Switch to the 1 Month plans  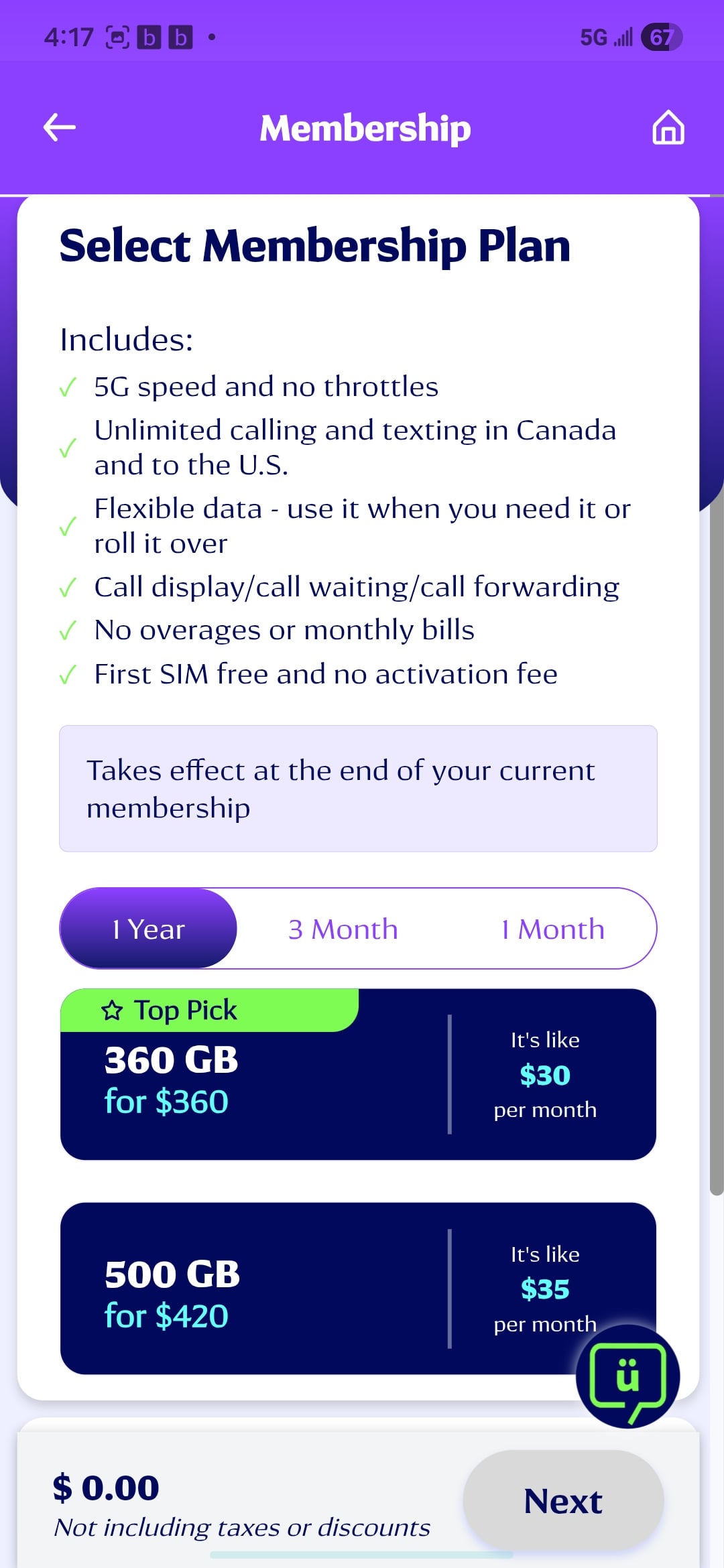tap(552, 929)
